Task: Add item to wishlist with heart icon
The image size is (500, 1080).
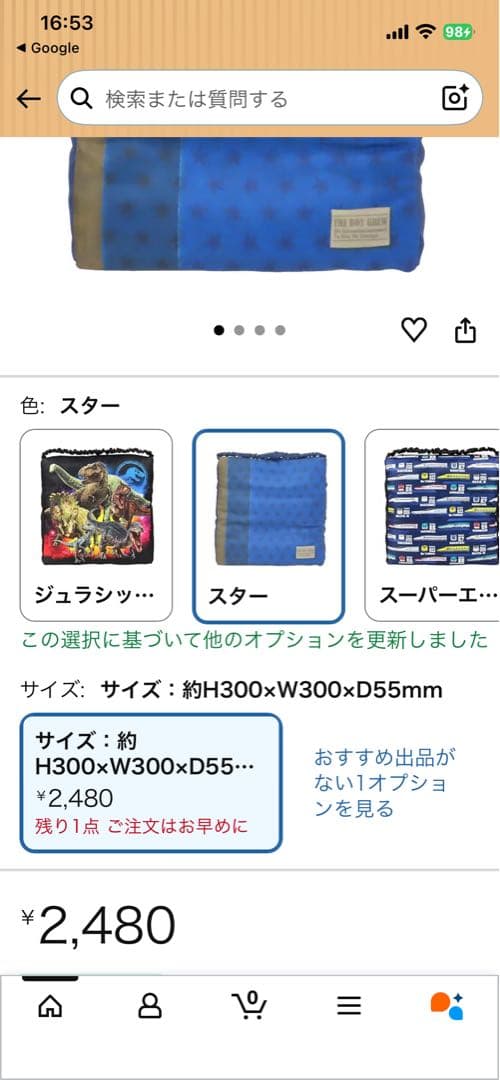Action: [x=414, y=331]
